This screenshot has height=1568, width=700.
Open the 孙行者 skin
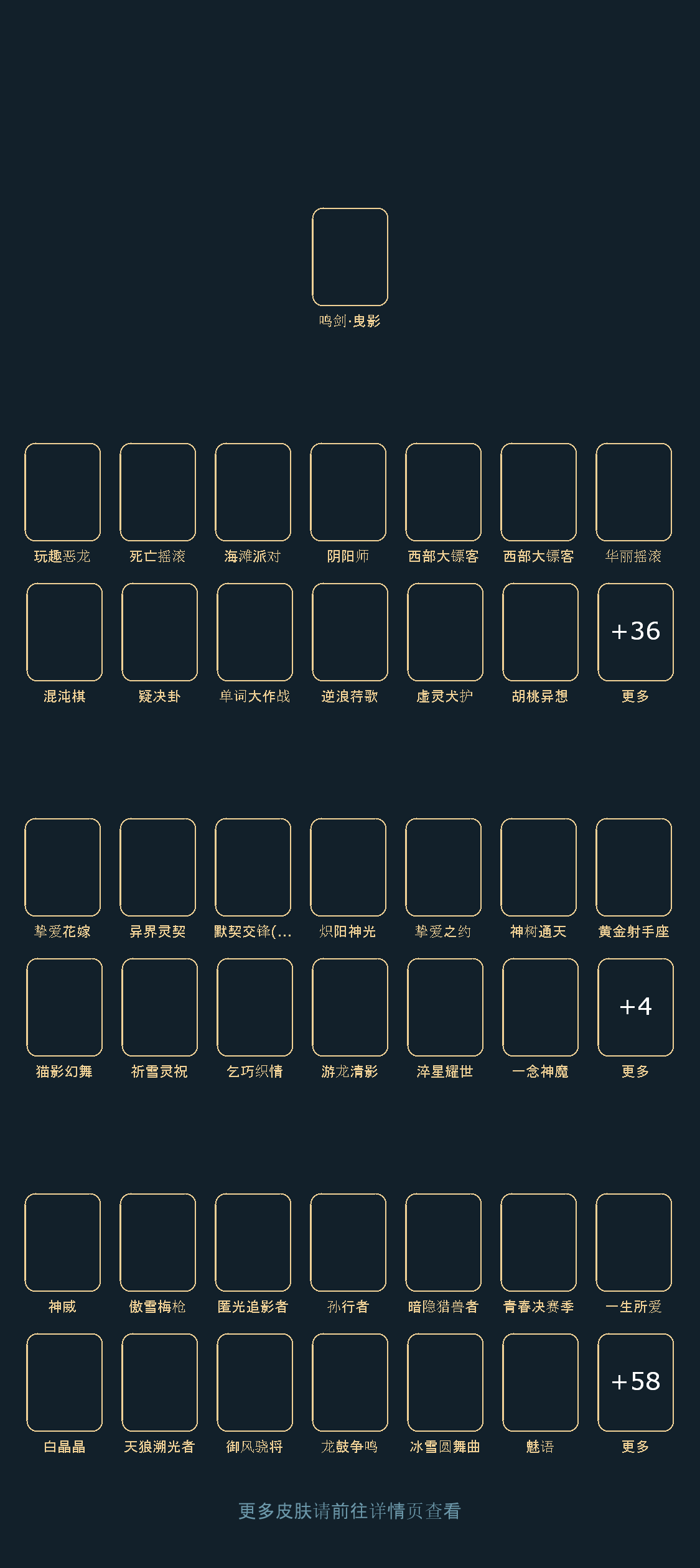[348, 1243]
